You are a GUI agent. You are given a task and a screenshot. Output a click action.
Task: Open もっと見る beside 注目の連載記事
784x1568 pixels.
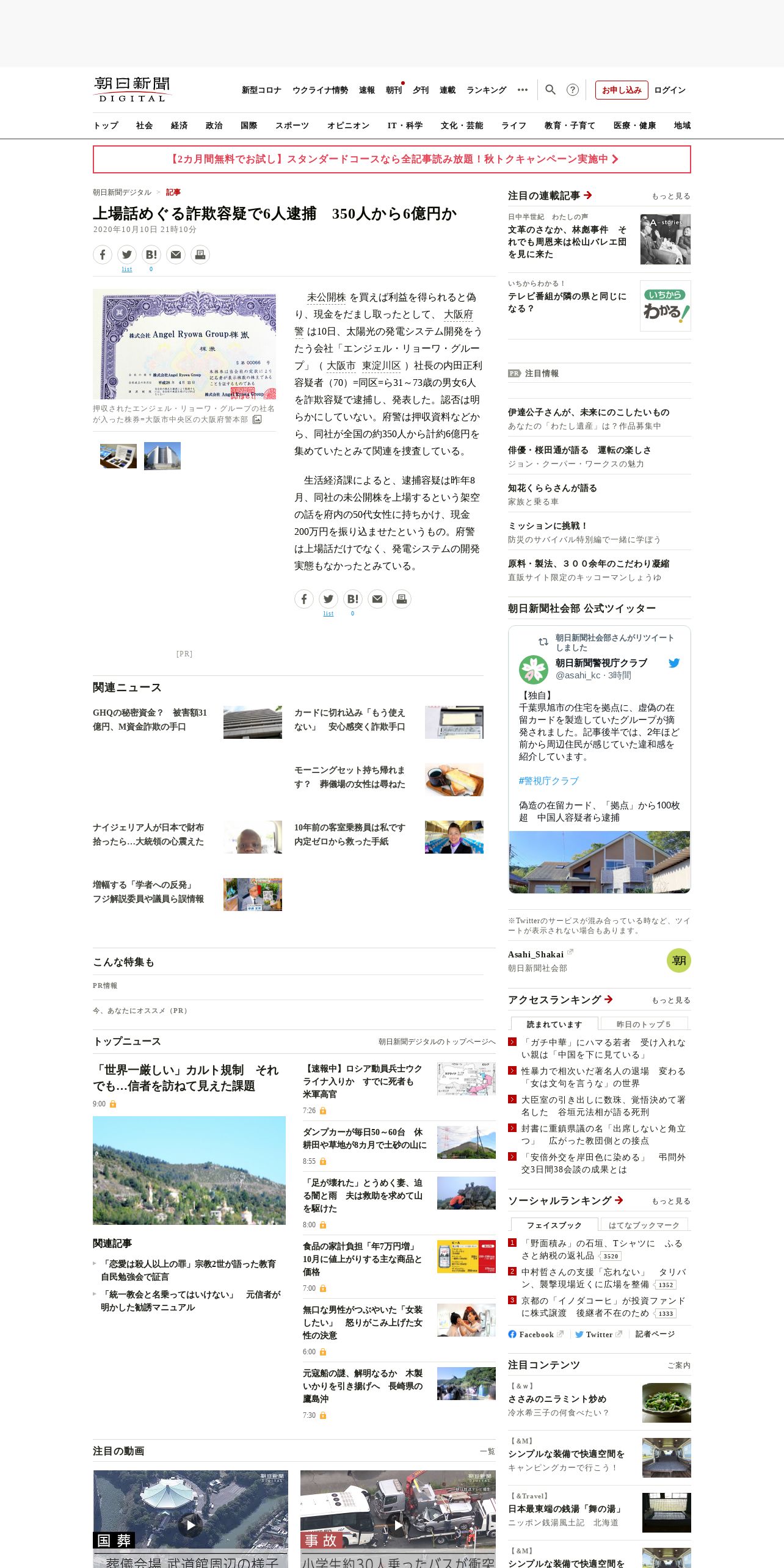click(x=670, y=196)
